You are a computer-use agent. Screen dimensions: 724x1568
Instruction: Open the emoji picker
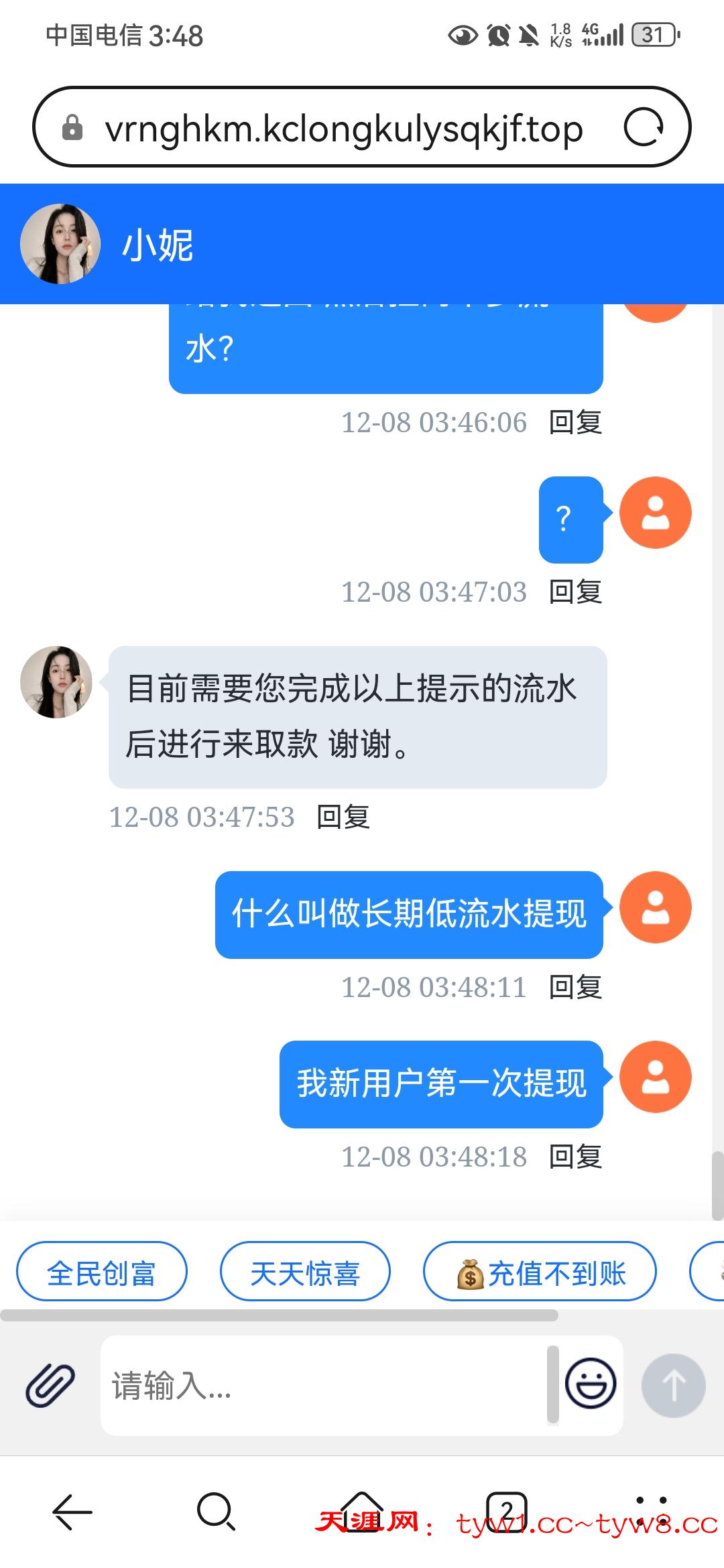click(591, 1383)
